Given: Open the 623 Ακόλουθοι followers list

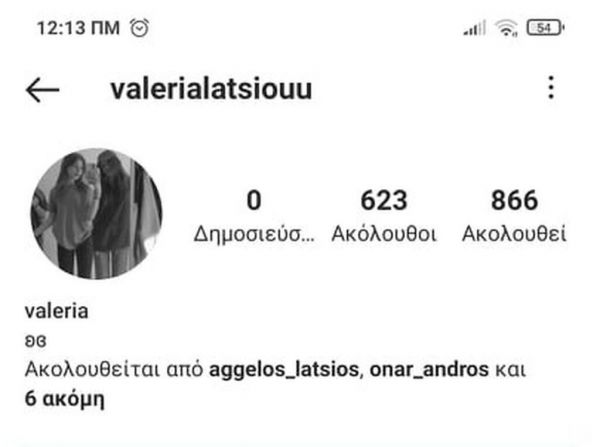Looking at the screenshot, I should 384,215.
